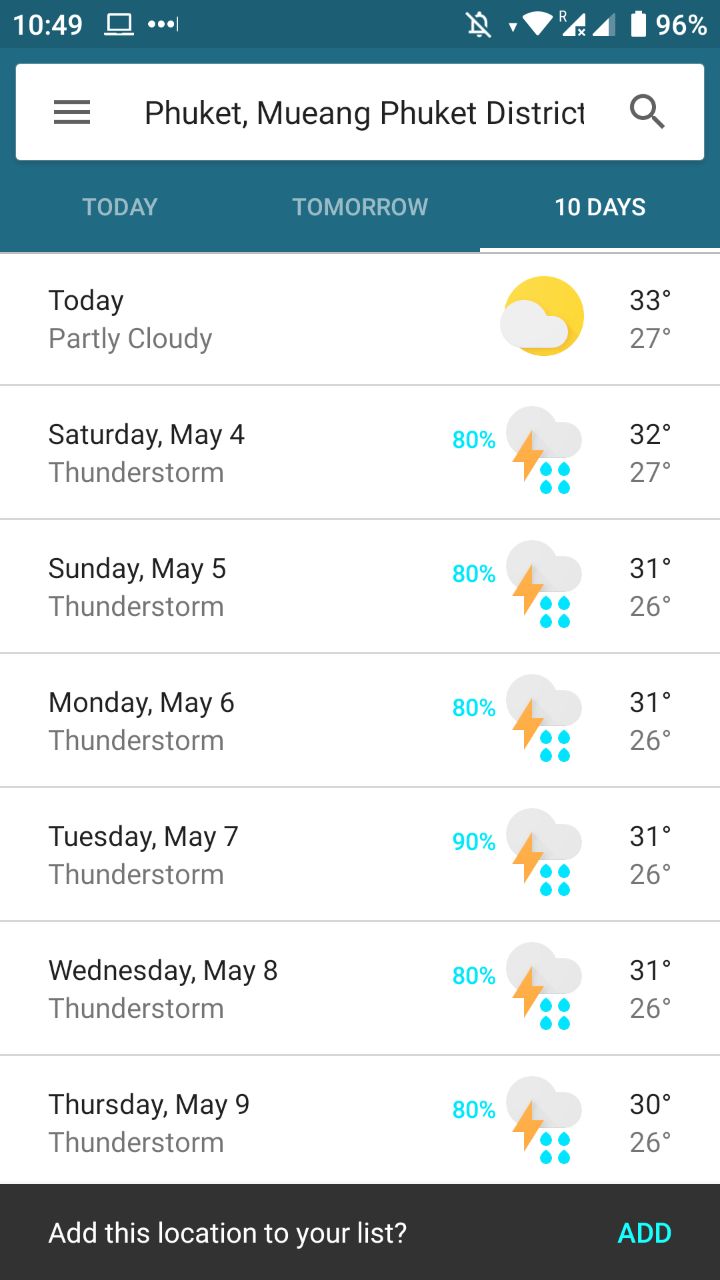Edit the Phuket location search field
The image size is (720, 1280).
(364, 113)
